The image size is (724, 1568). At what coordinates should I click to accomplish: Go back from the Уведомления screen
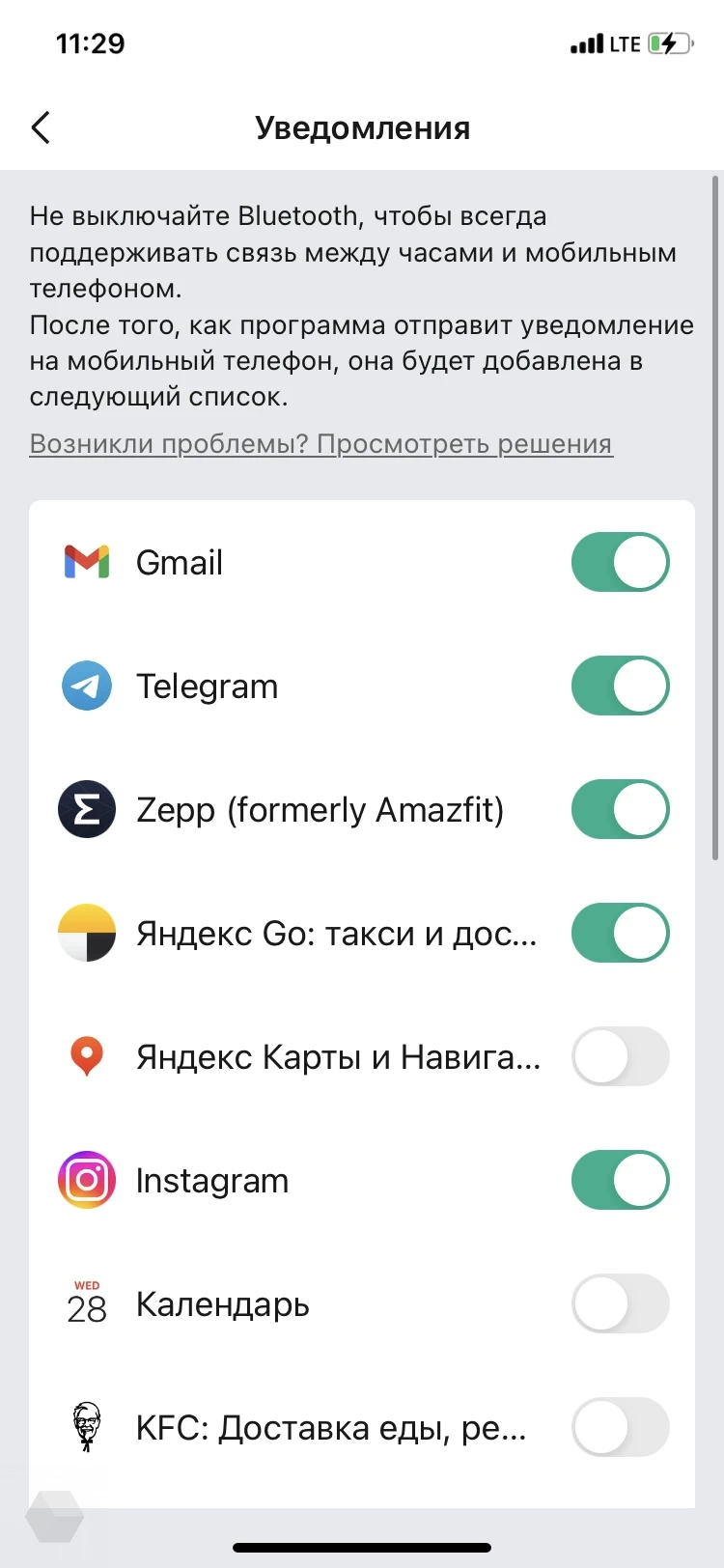point(41,127)
